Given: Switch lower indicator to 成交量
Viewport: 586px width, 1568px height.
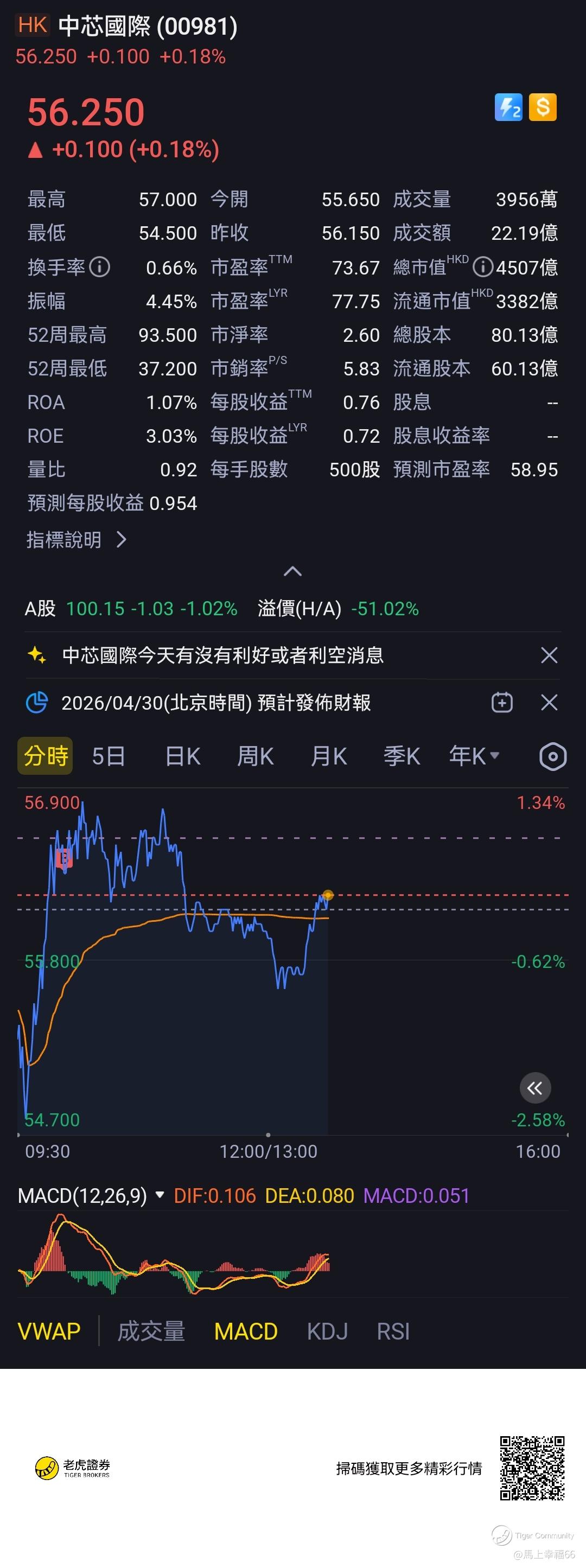Looking at the screenshot, I should 151,1331.
